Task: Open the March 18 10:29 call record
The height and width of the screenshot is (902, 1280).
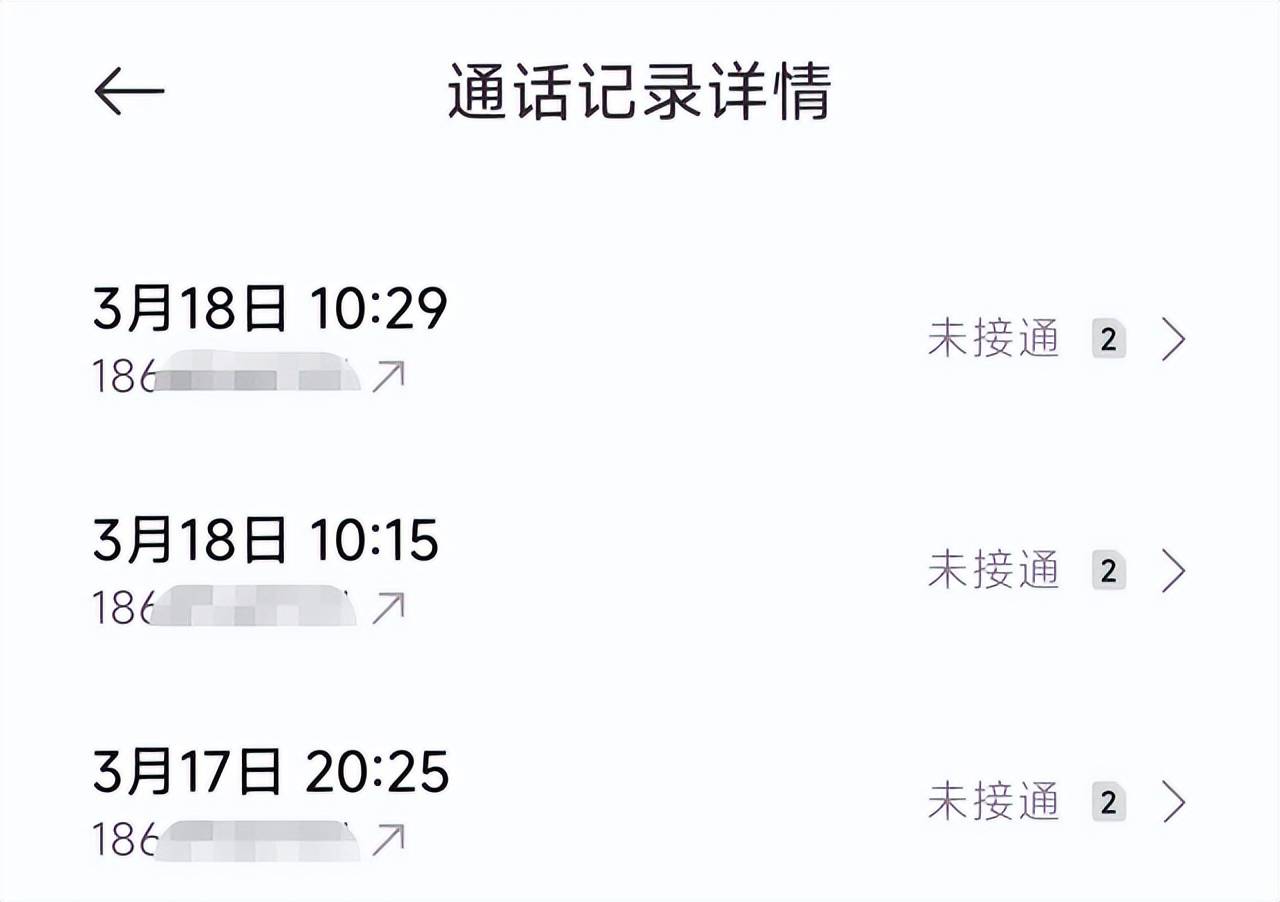Action: pyautogui.click(x=1173, y=341)
